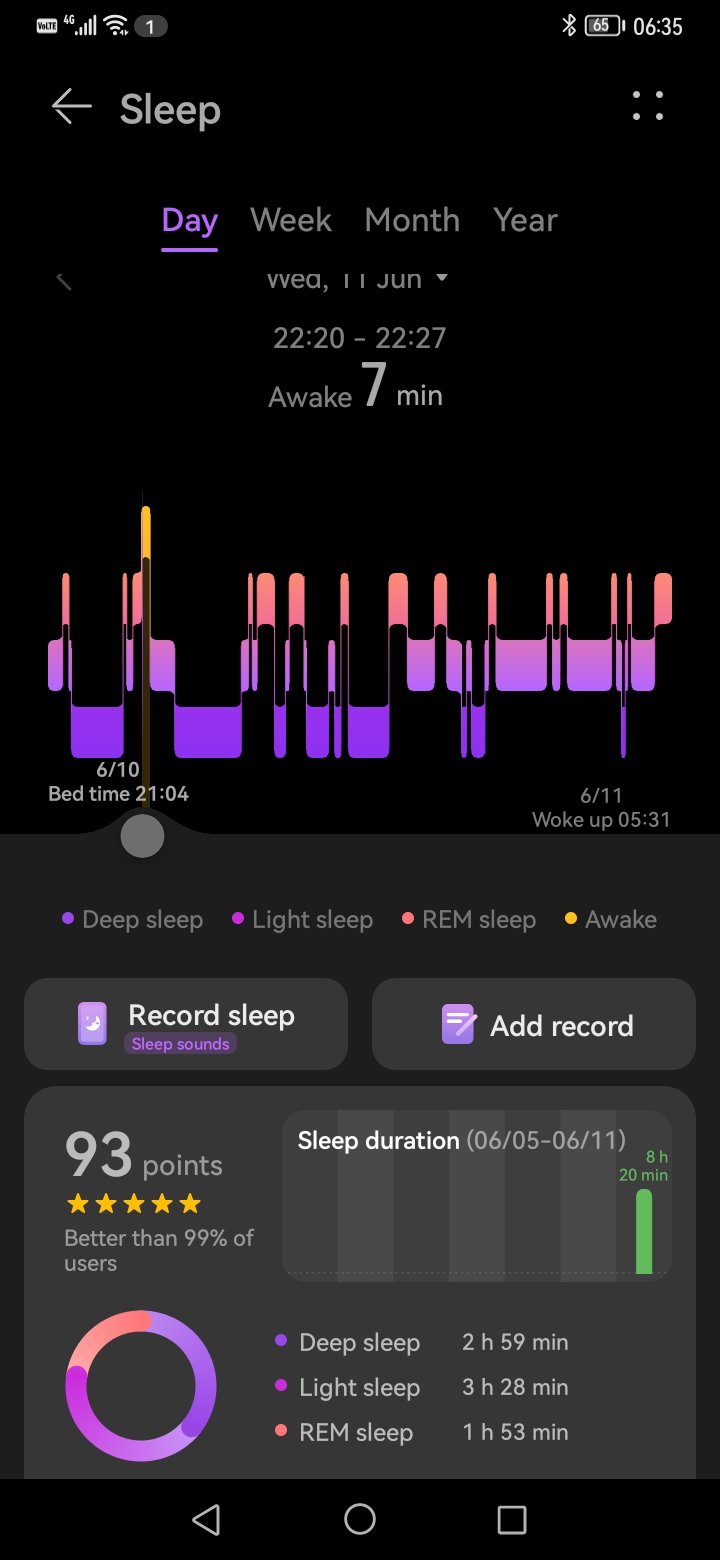The image size is (720, 1560).
Task: Open the Sleep duration weekly chart
Action: (476, 1196)
